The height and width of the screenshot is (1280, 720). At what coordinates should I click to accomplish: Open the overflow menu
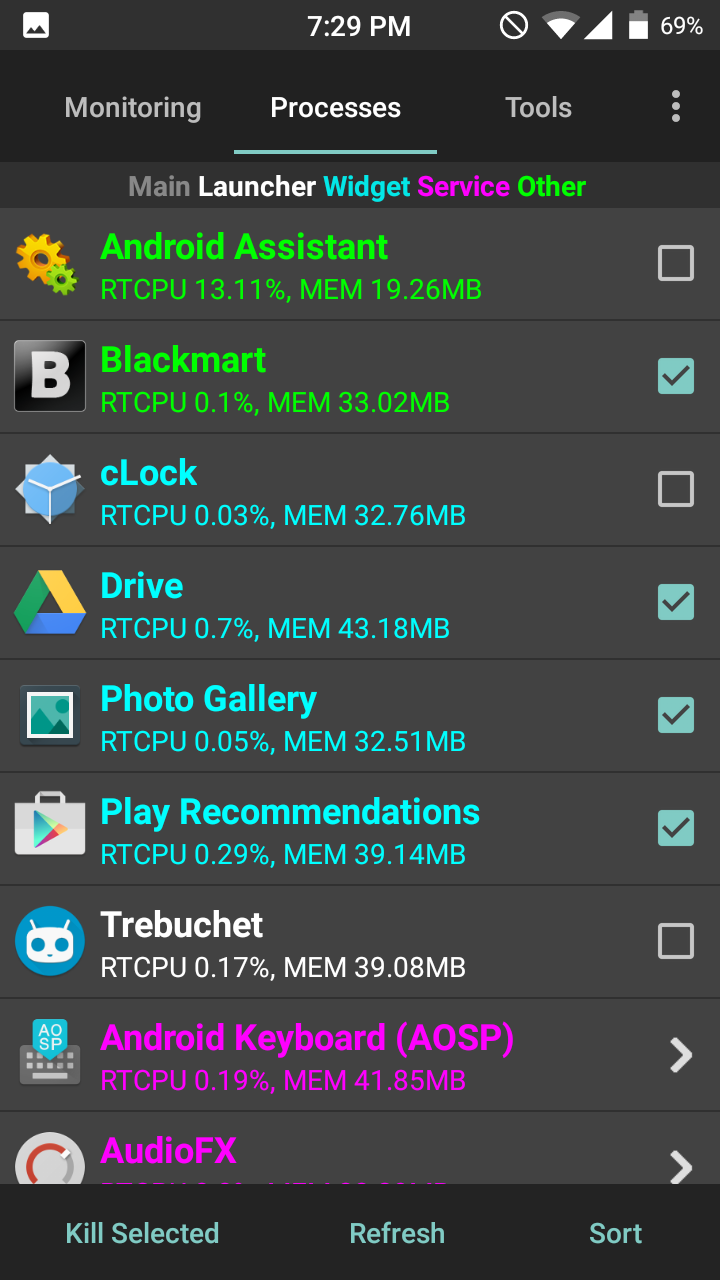click(676, 107)
